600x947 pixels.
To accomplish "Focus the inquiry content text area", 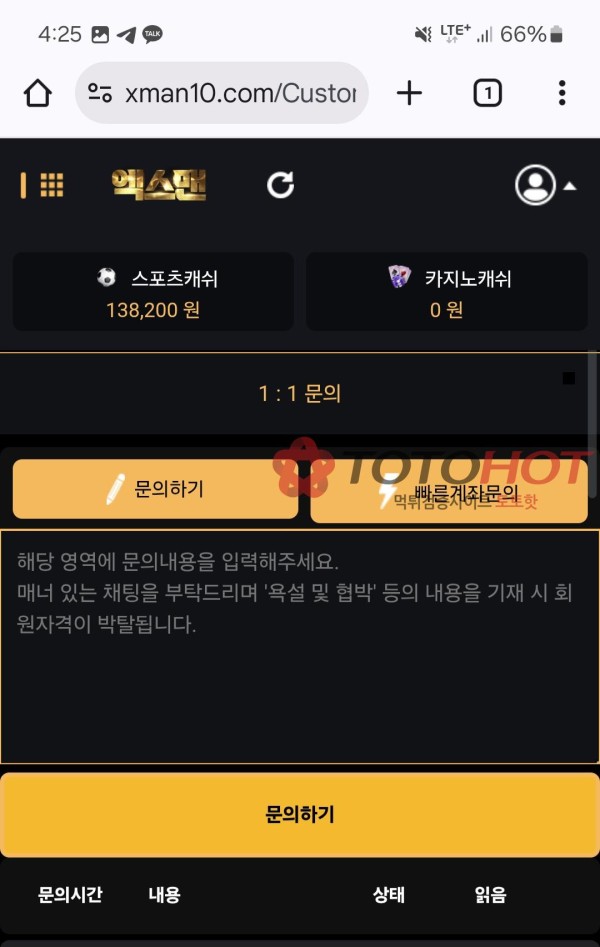I will [300, 660].
